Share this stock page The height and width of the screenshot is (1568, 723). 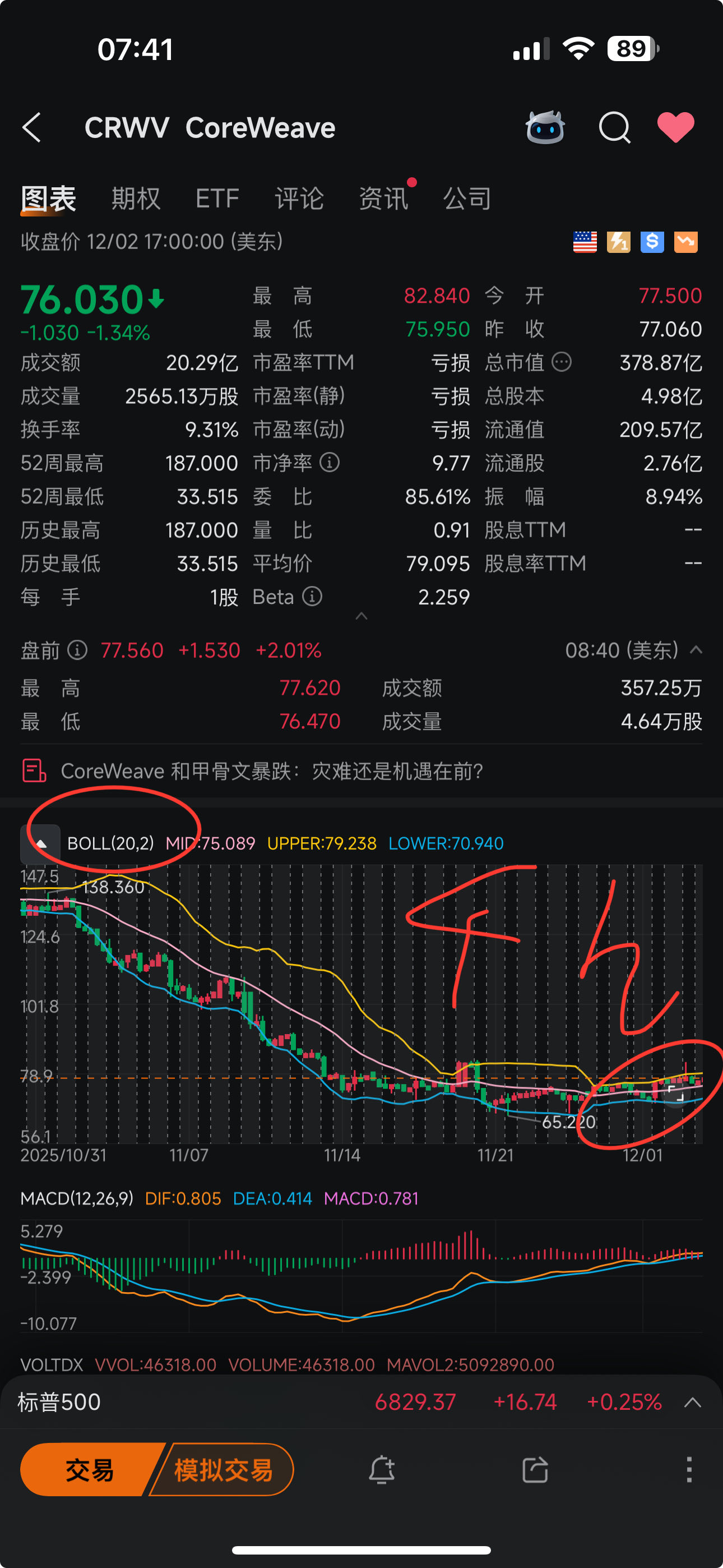(536, 1469)
